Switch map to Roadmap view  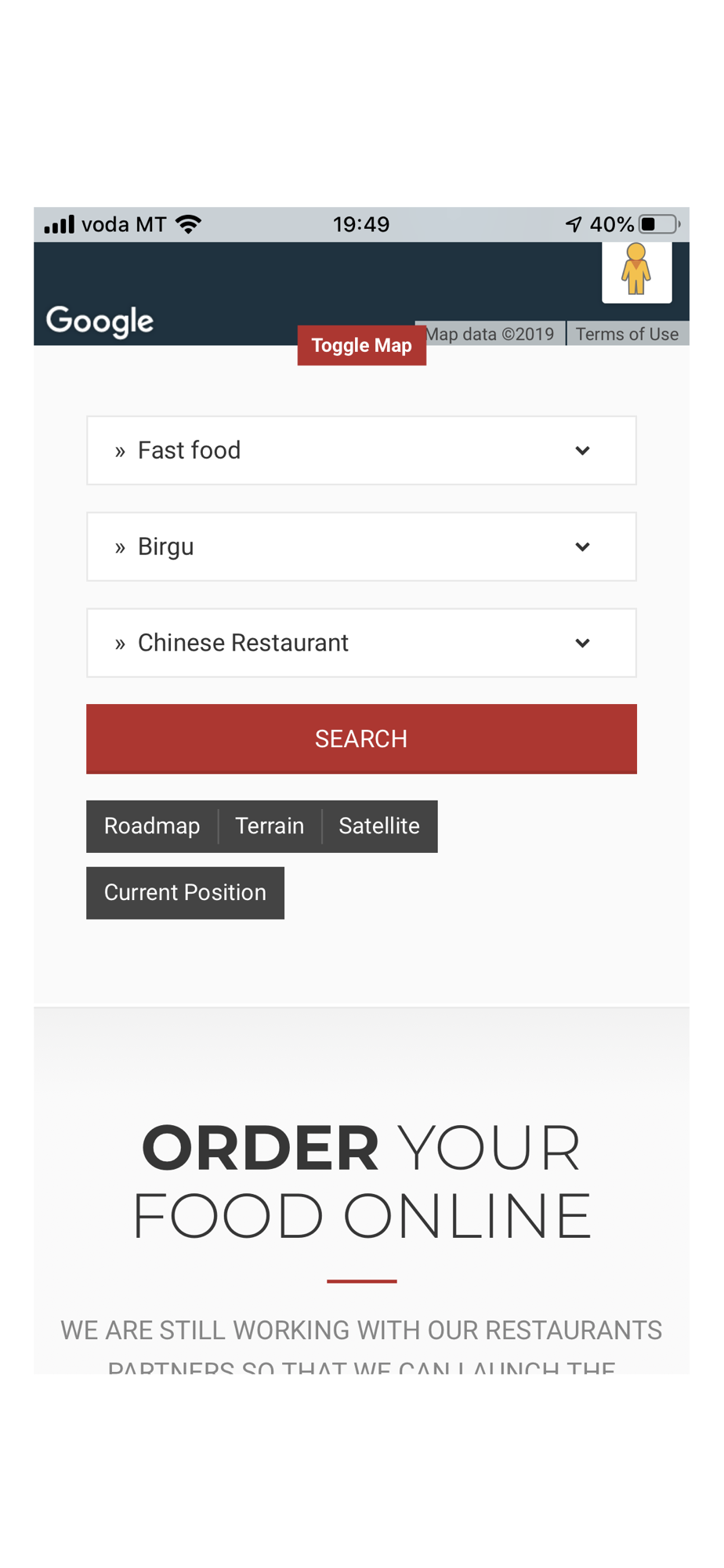coord(152,826)
